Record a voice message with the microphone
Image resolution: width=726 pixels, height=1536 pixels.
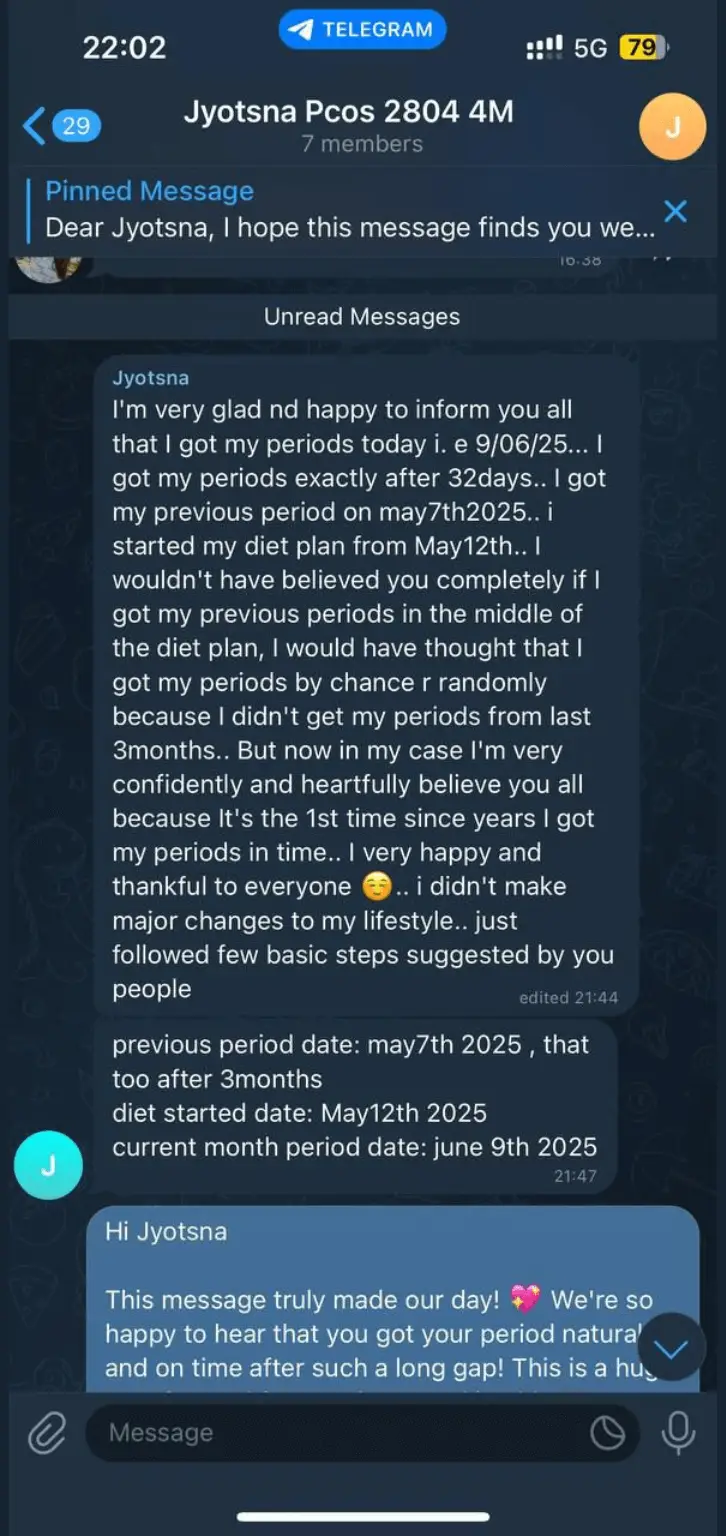pos(678,1433)
